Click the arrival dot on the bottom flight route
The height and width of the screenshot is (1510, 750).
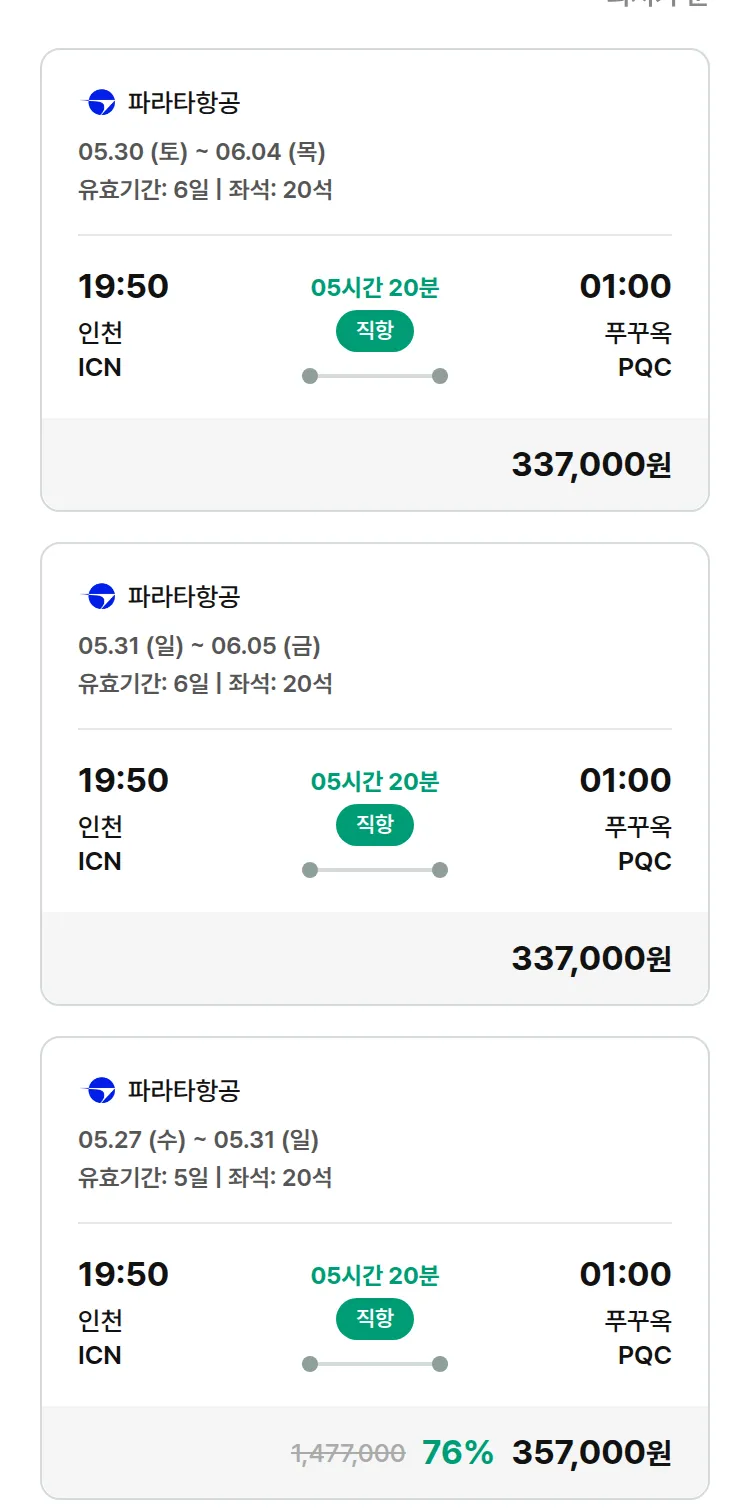click(x=440, y=1363)
